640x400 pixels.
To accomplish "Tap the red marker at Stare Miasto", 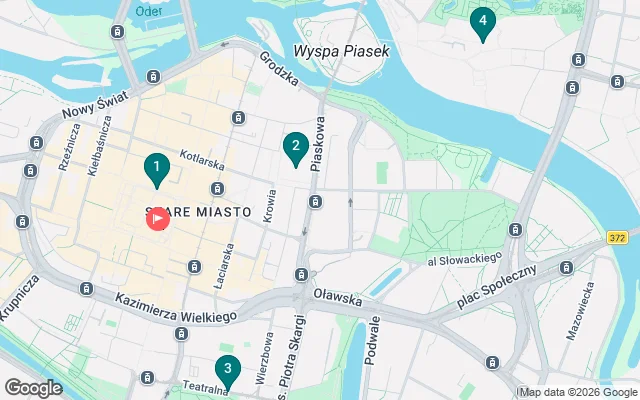I will 158,218.
